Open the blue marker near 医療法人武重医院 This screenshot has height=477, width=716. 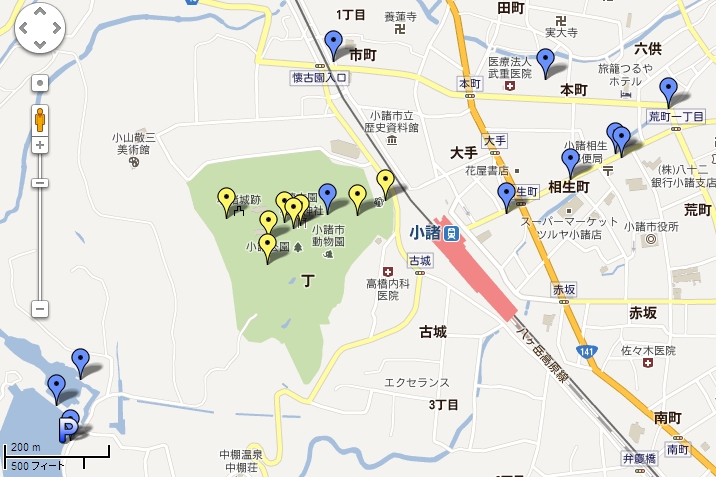pos(545,60)
